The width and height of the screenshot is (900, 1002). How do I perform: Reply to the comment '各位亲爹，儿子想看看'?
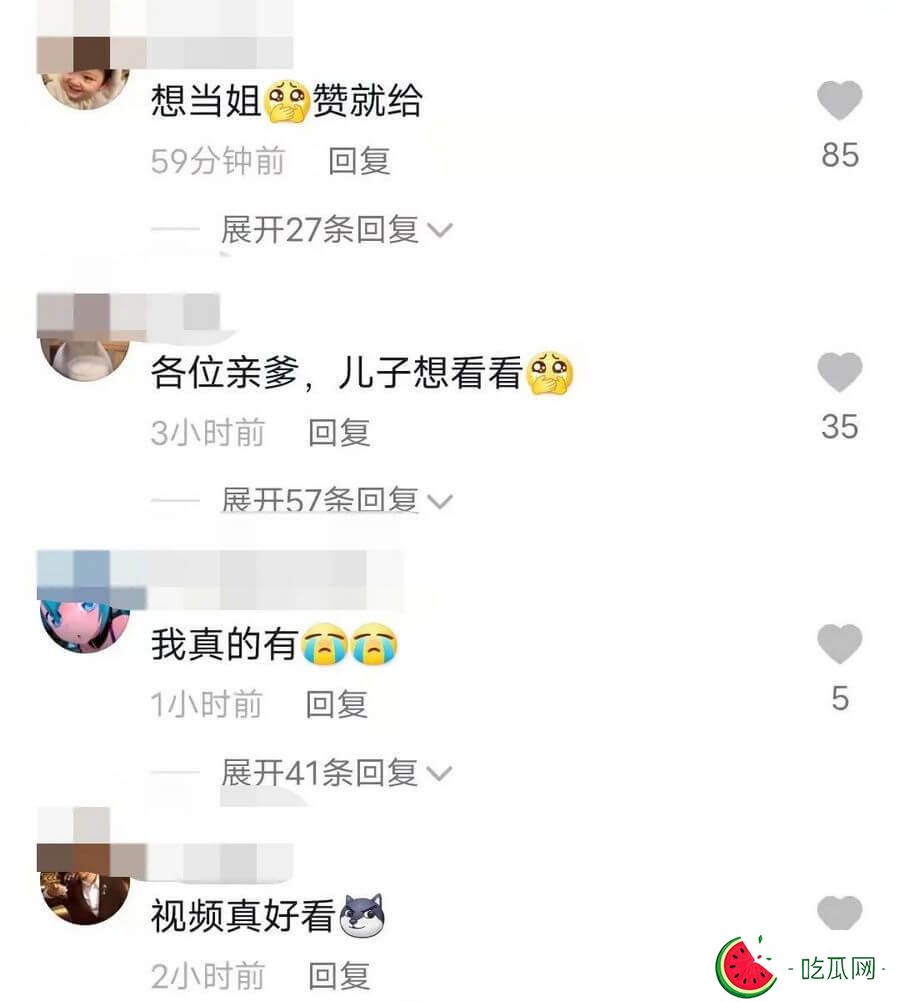[x=338, y=432]
